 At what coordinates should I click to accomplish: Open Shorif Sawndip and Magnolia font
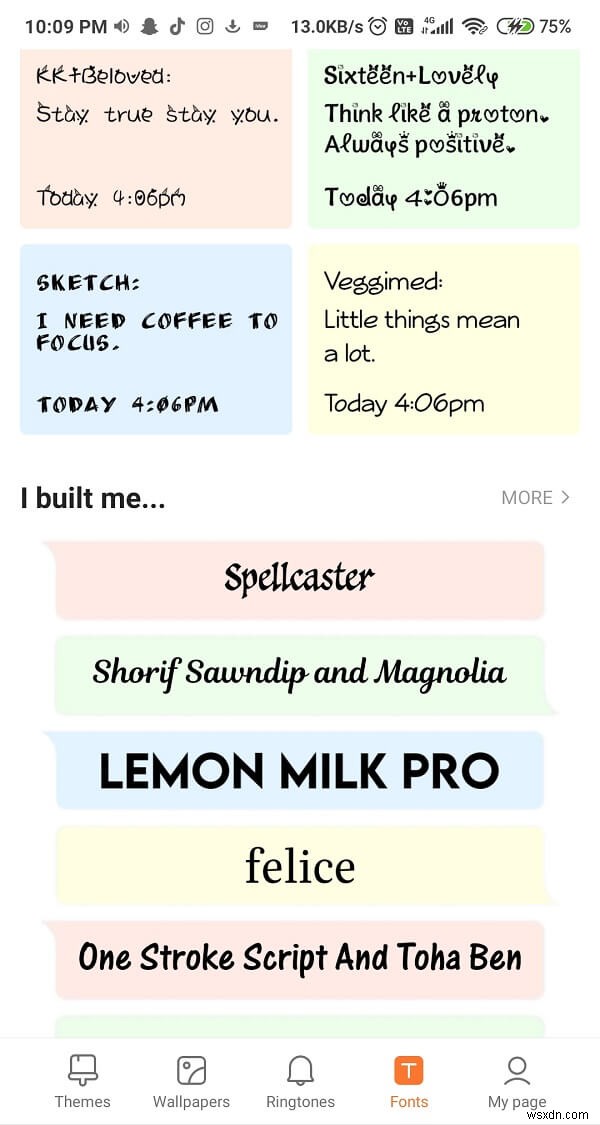point(299,674)
